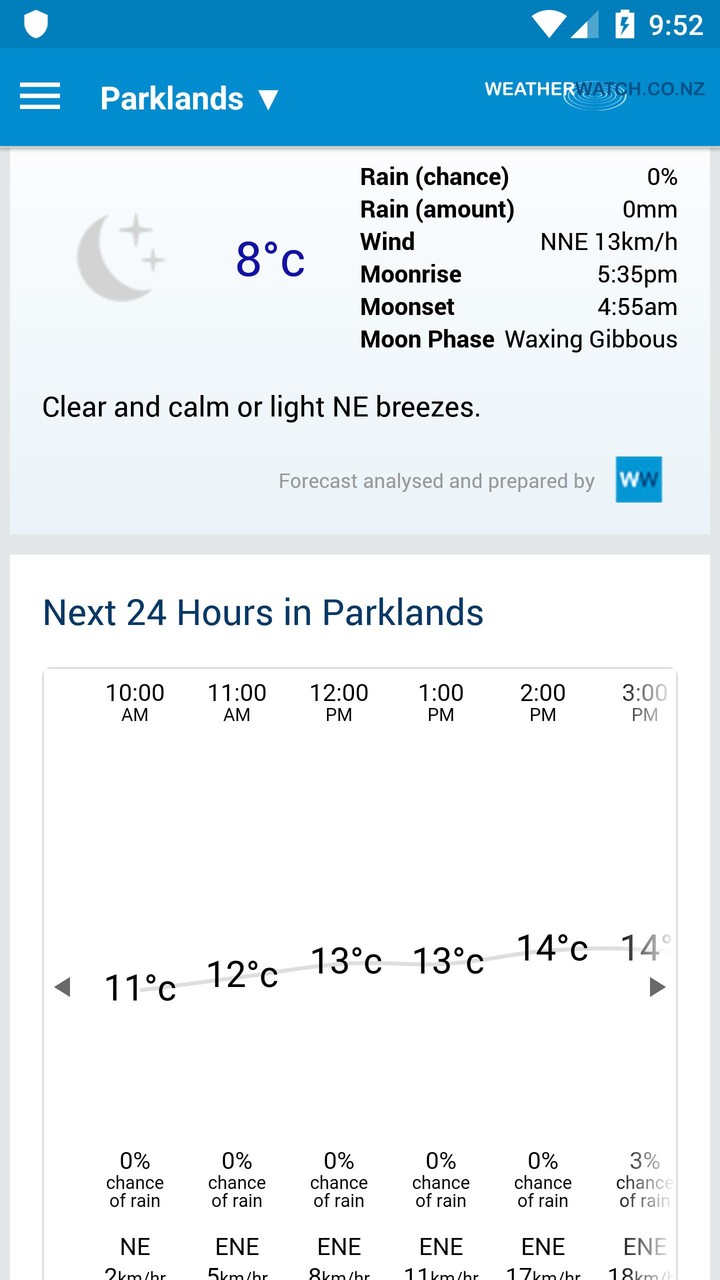This screenshot has height=1280, width=720.
Task: Tap the 14°c point on the temperature line
Action: tap(551, 948)
